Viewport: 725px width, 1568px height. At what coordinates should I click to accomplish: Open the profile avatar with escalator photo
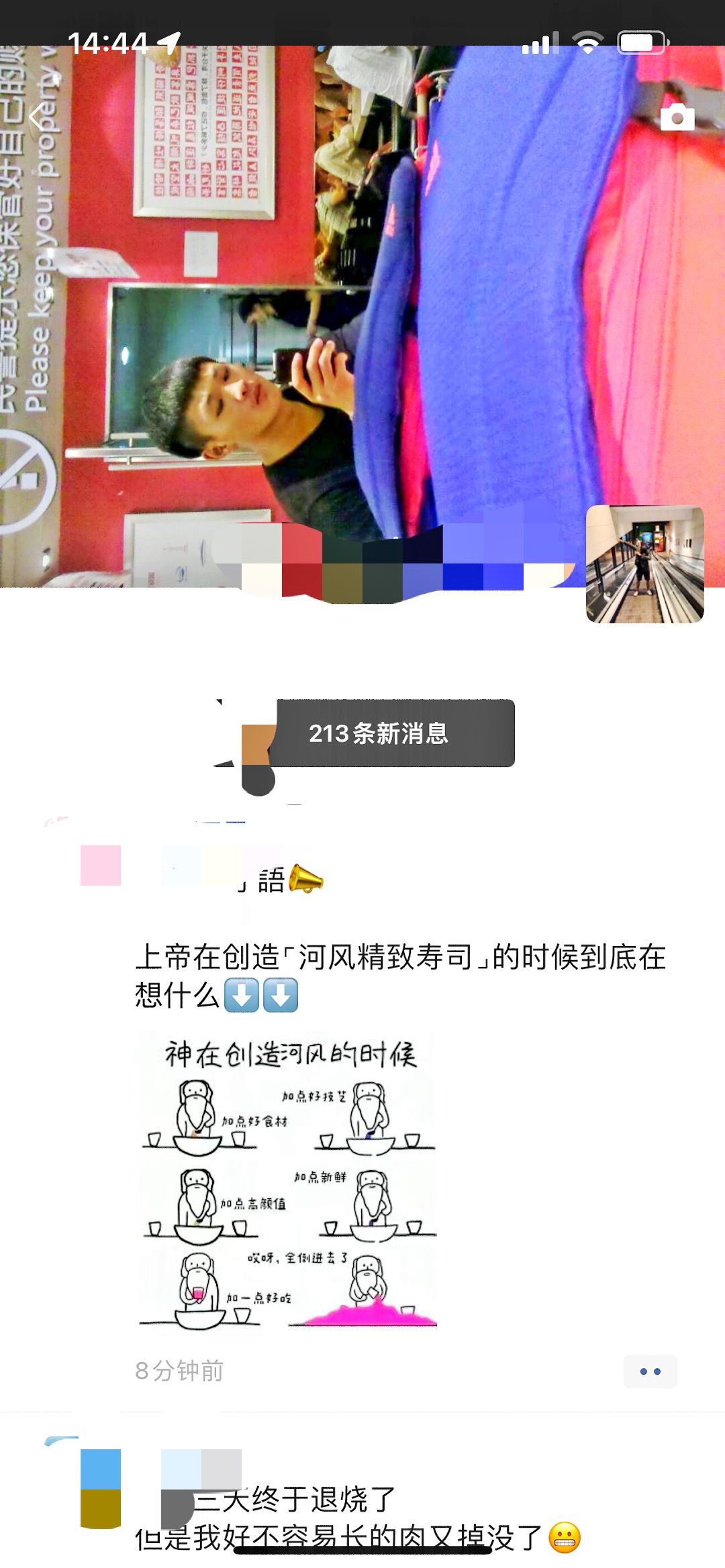(645, 564)
